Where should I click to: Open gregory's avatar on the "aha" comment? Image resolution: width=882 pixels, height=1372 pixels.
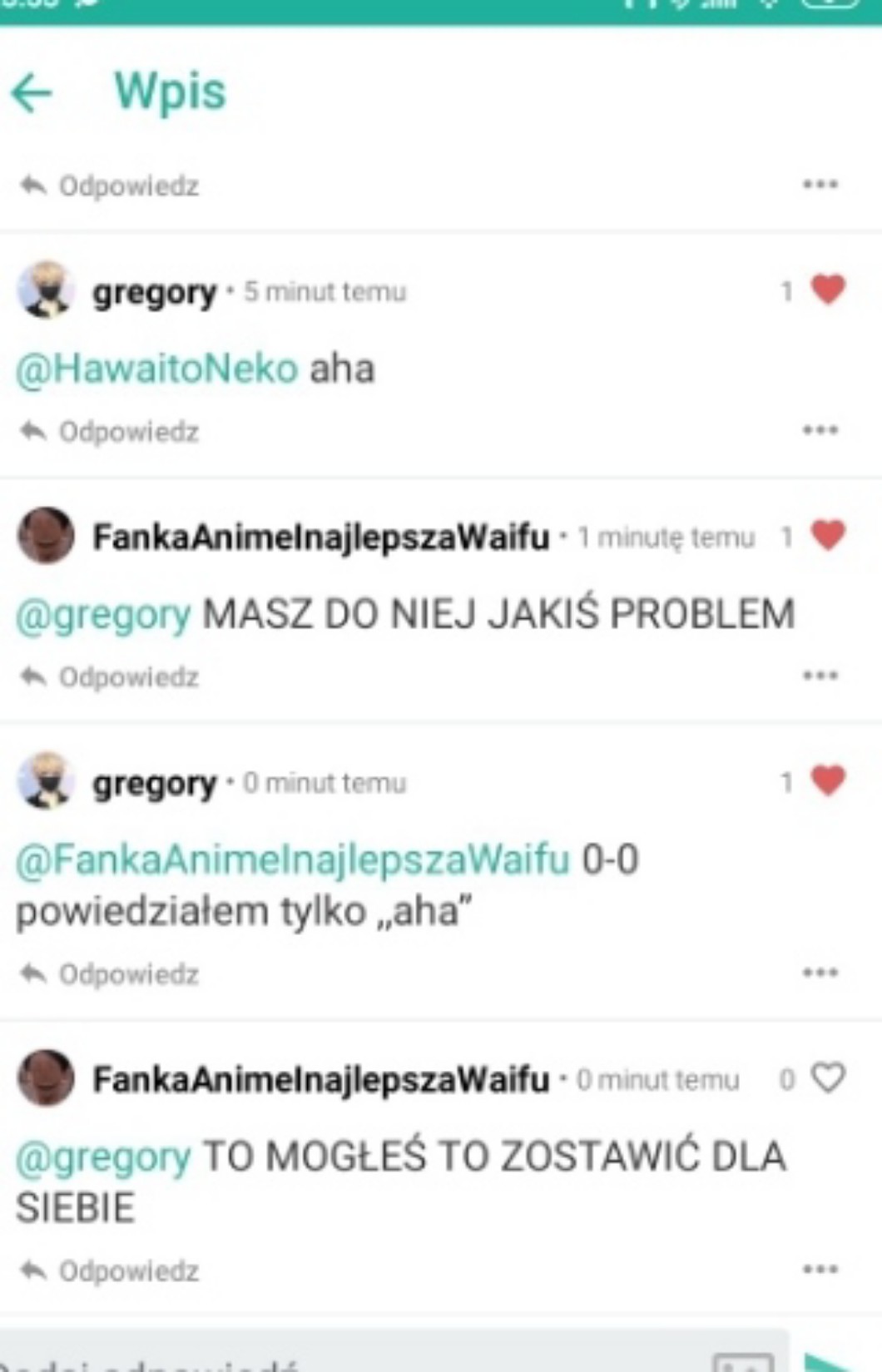coord(46,290)
